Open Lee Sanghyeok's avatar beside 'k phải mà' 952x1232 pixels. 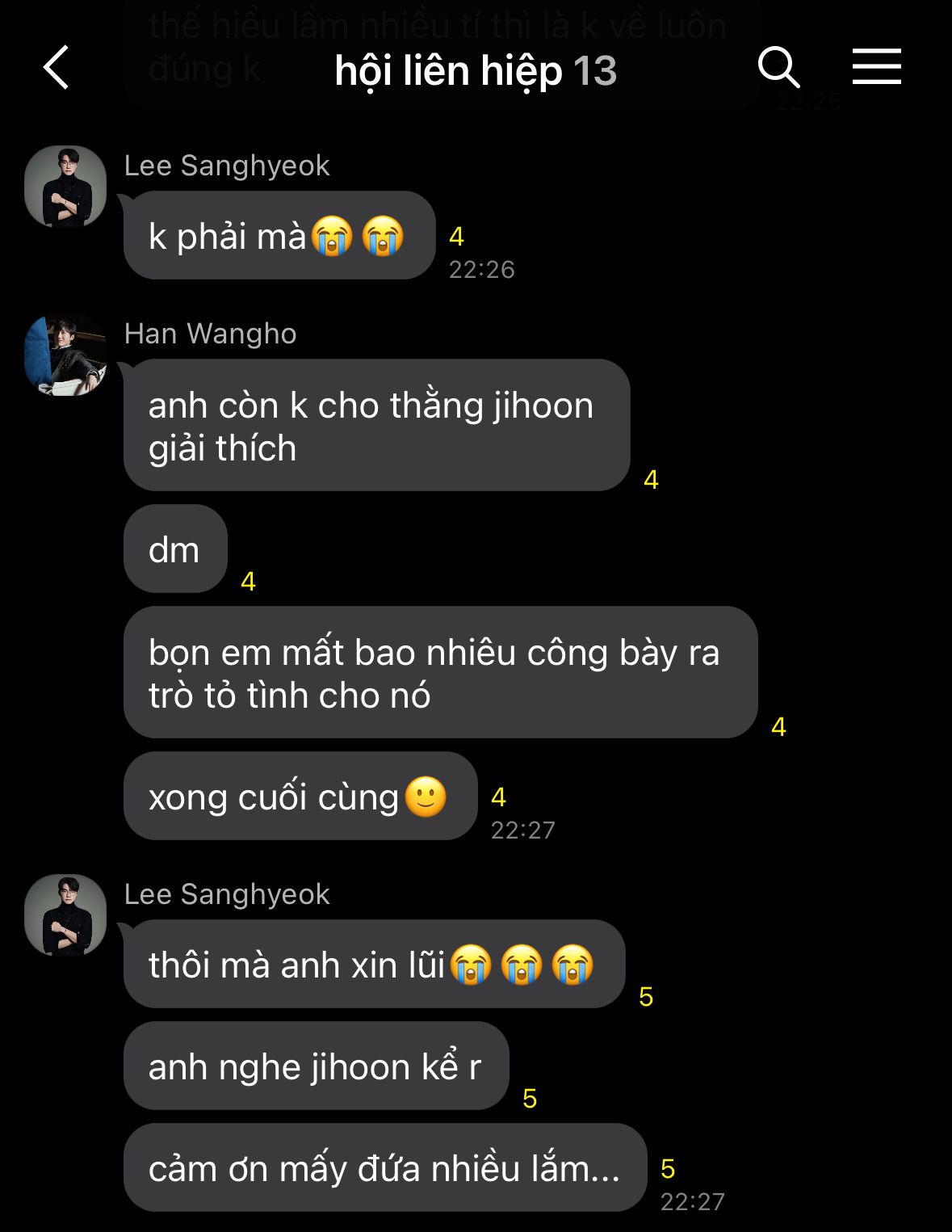coord(65,187)
